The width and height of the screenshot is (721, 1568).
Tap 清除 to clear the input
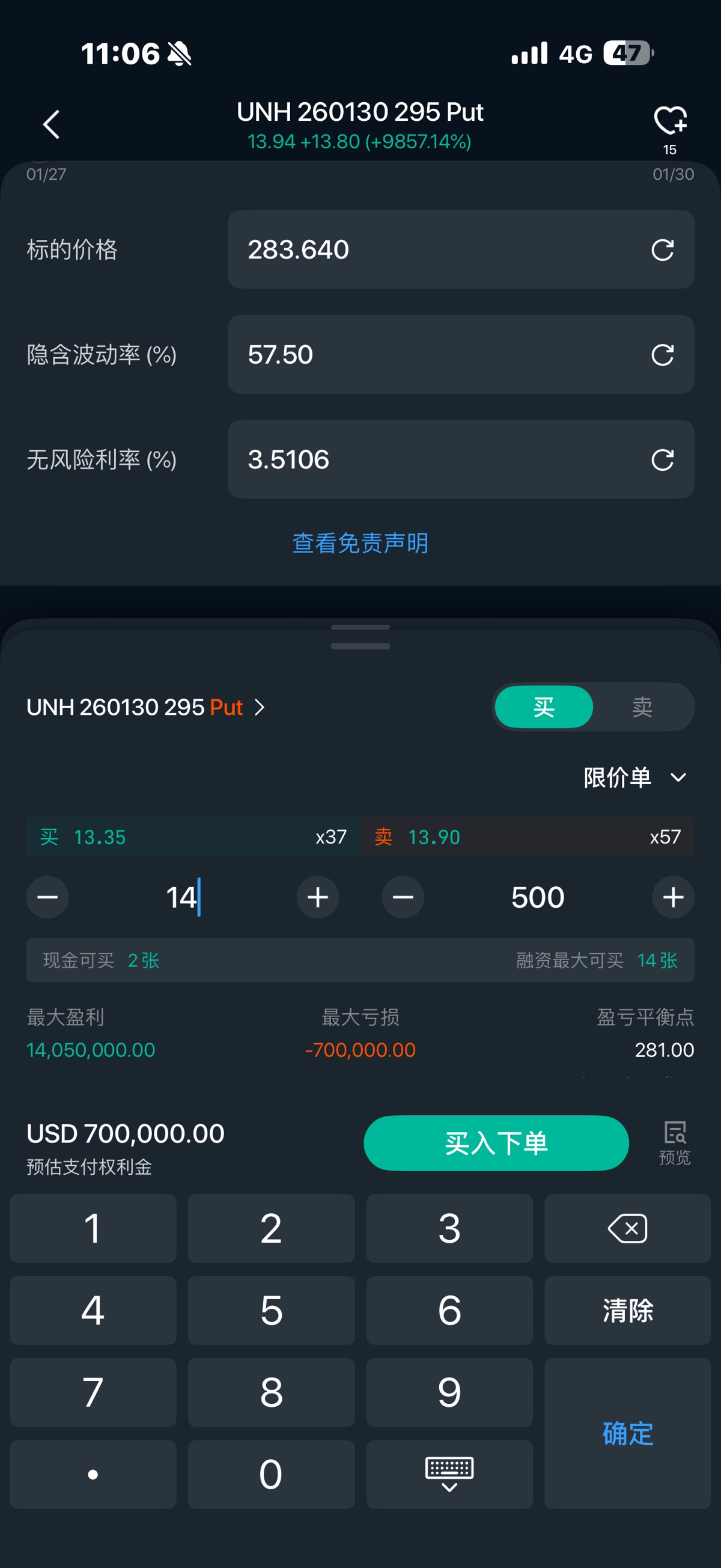pyautogui.click(x=627, y=1311)
